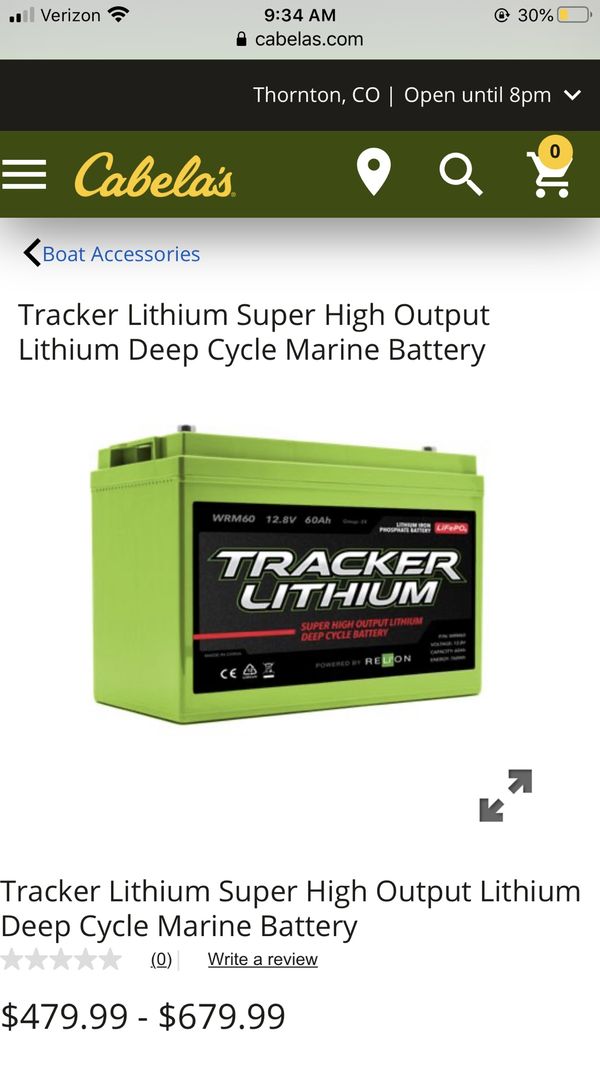Go back to Boat Accessories
This screenshot has height=1066, width=600.
tap(111, 254)
